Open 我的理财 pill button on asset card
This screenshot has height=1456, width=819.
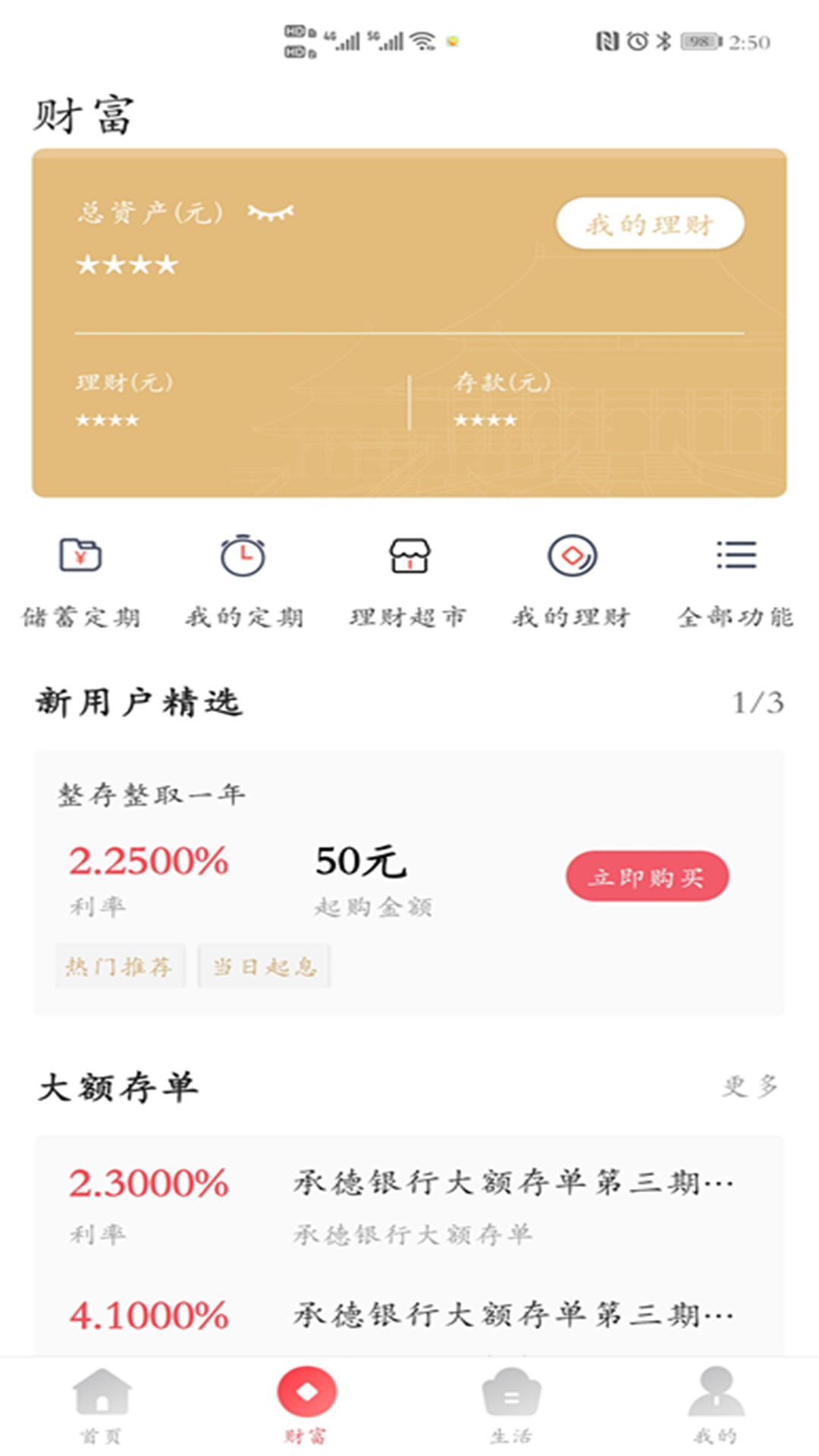(x=650, y=222)
